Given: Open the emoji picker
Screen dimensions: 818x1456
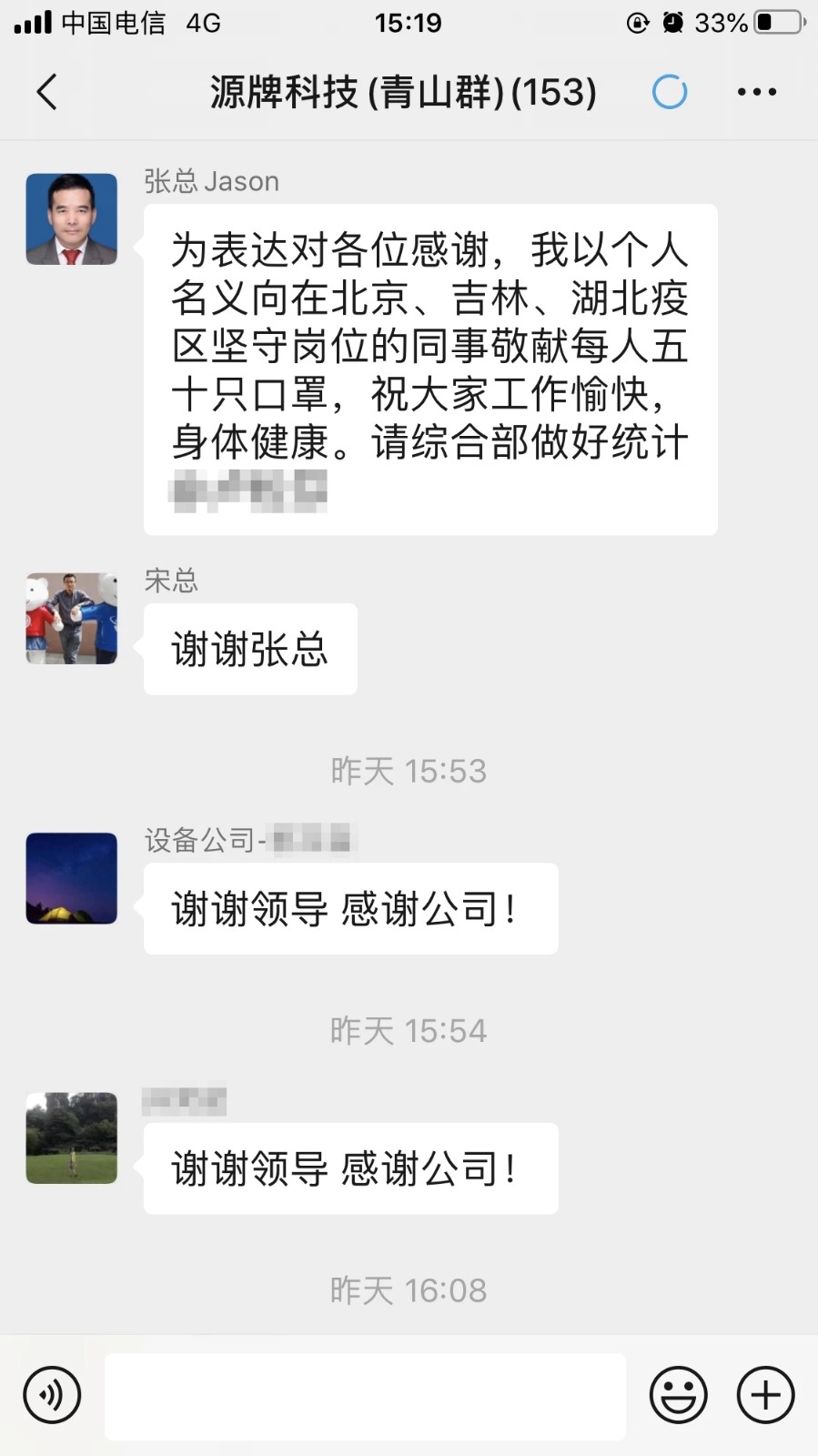Looking at the screenshot, I should 678,1395.
